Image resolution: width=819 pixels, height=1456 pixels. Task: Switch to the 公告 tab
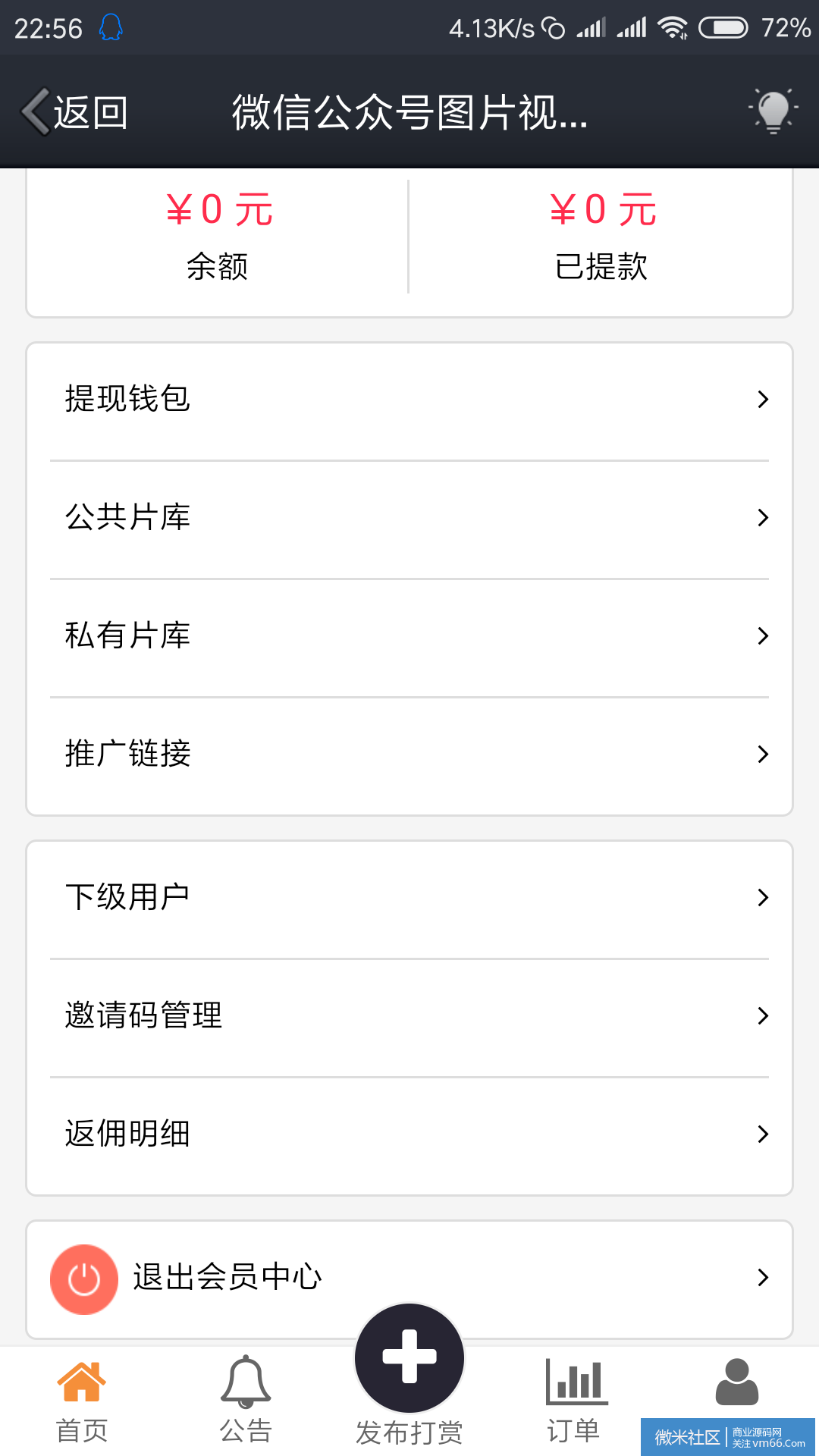click(246, 1401)
